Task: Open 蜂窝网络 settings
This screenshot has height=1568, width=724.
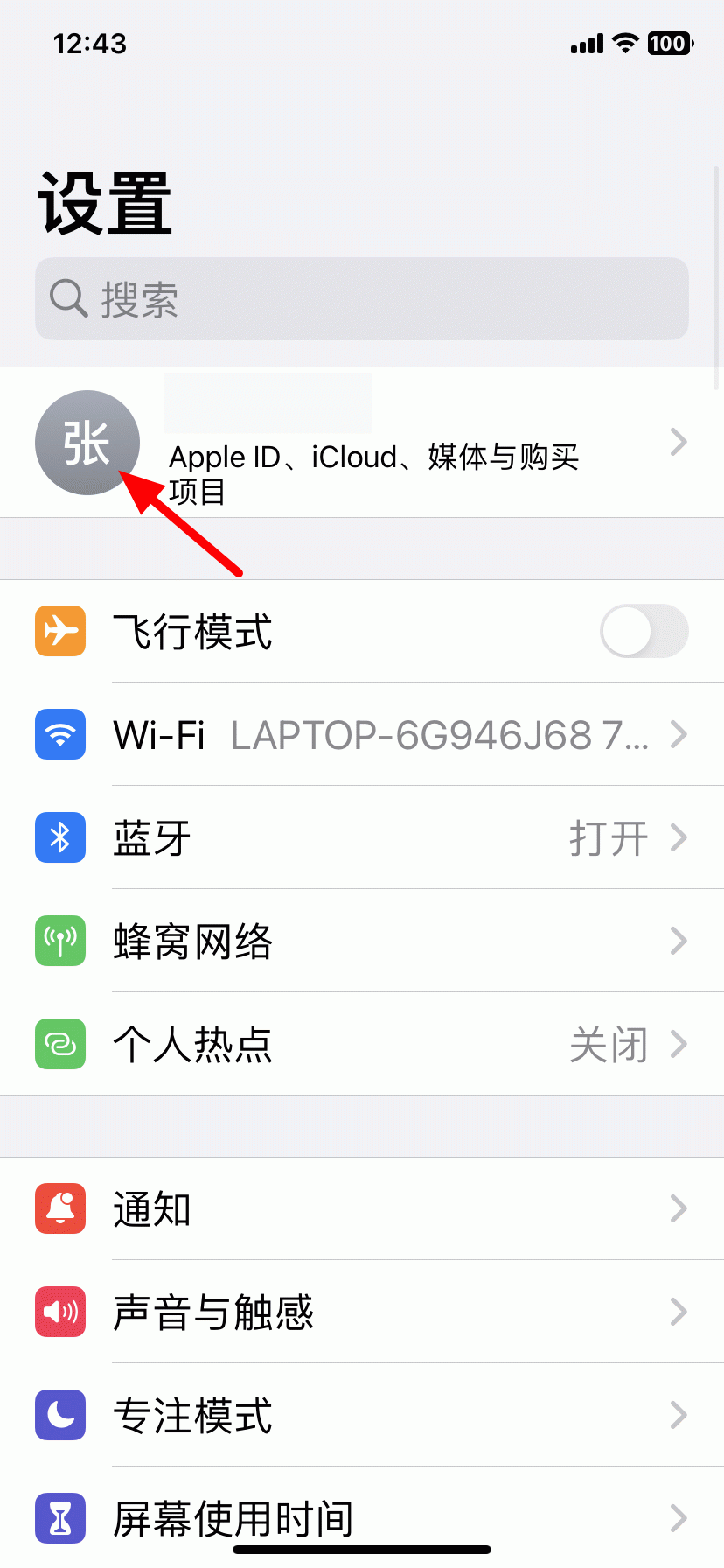Action: coord(362,941)
